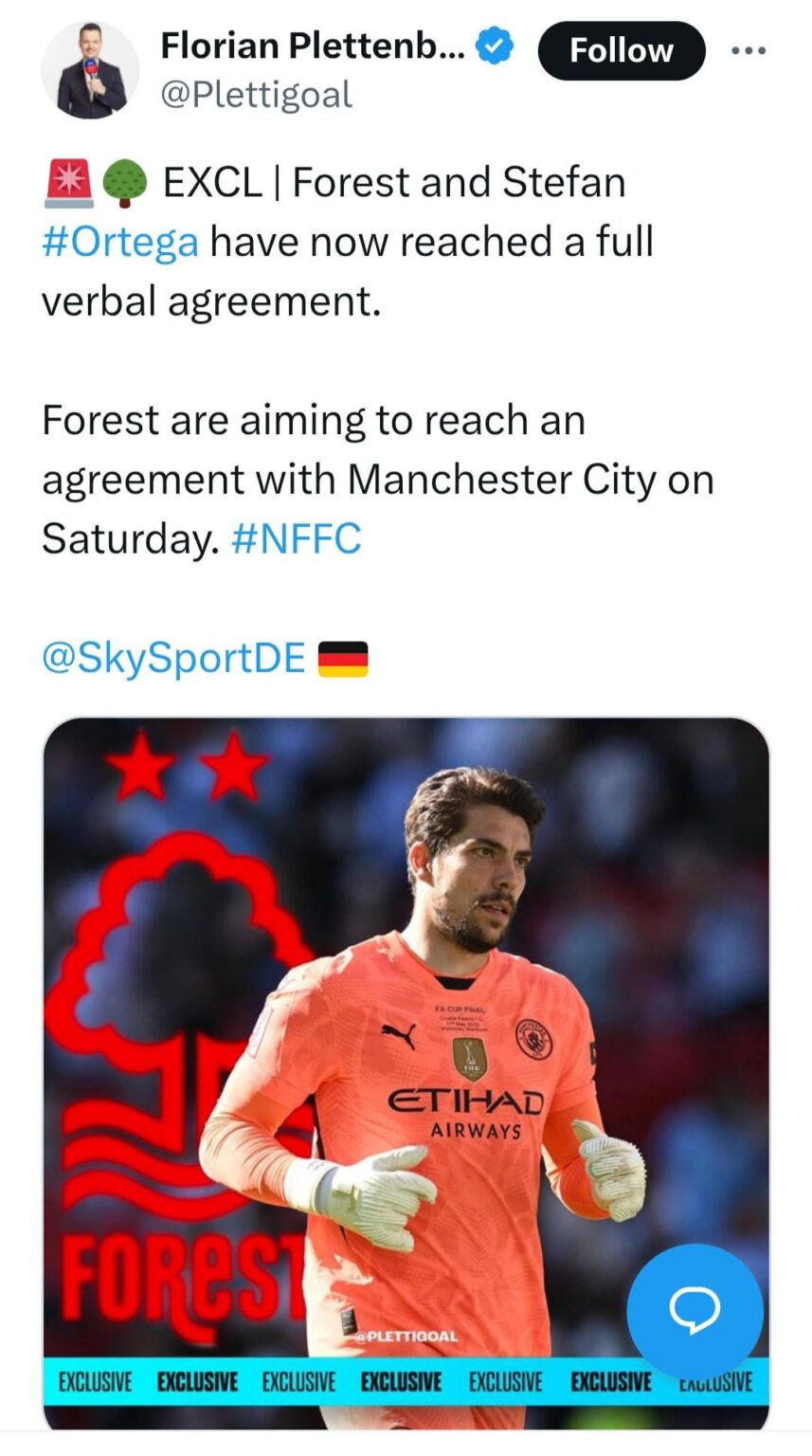This screenshot has height=1456, width=812.
Task: Open the @Plettigoal handle profile
Action: pos(257,95)
